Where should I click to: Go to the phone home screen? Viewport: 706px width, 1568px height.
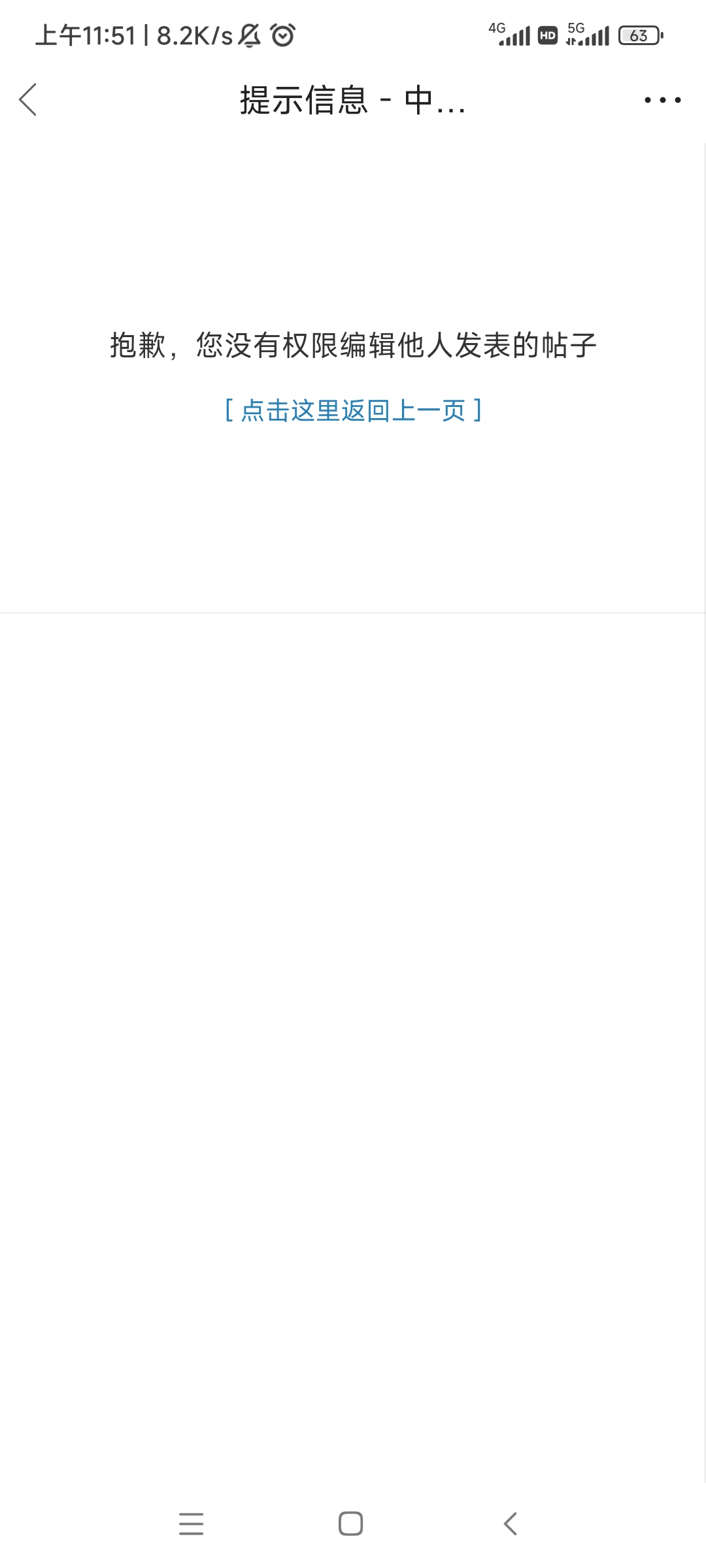(x=351, y=1524)
